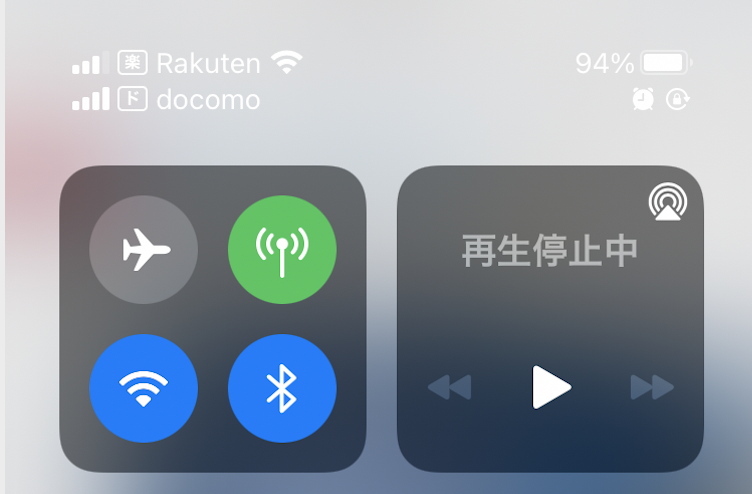Turn off cellular data
Image resolution: width=752 pixels, height=494 pixels.
[282, 250]
